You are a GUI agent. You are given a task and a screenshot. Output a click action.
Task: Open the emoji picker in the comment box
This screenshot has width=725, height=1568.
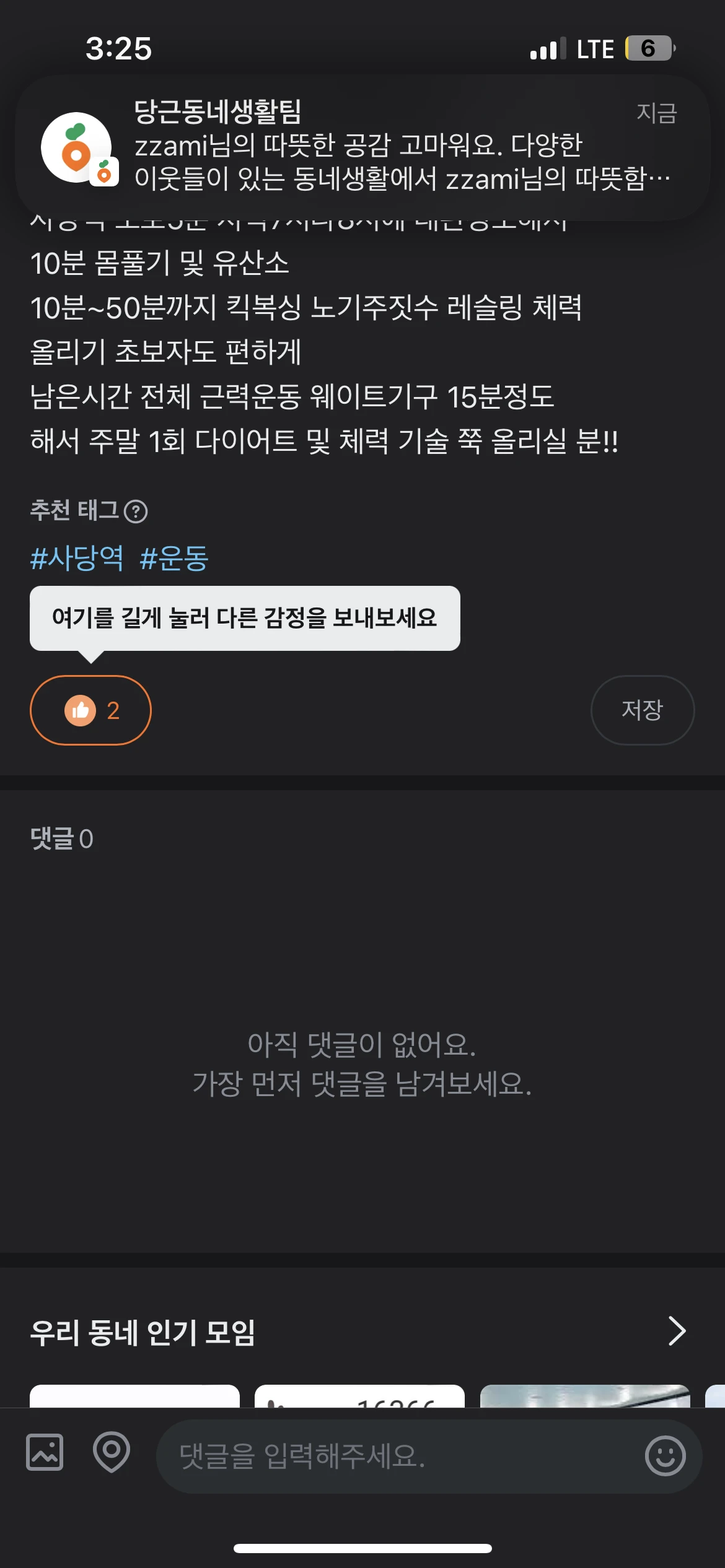click(665, 1456)
